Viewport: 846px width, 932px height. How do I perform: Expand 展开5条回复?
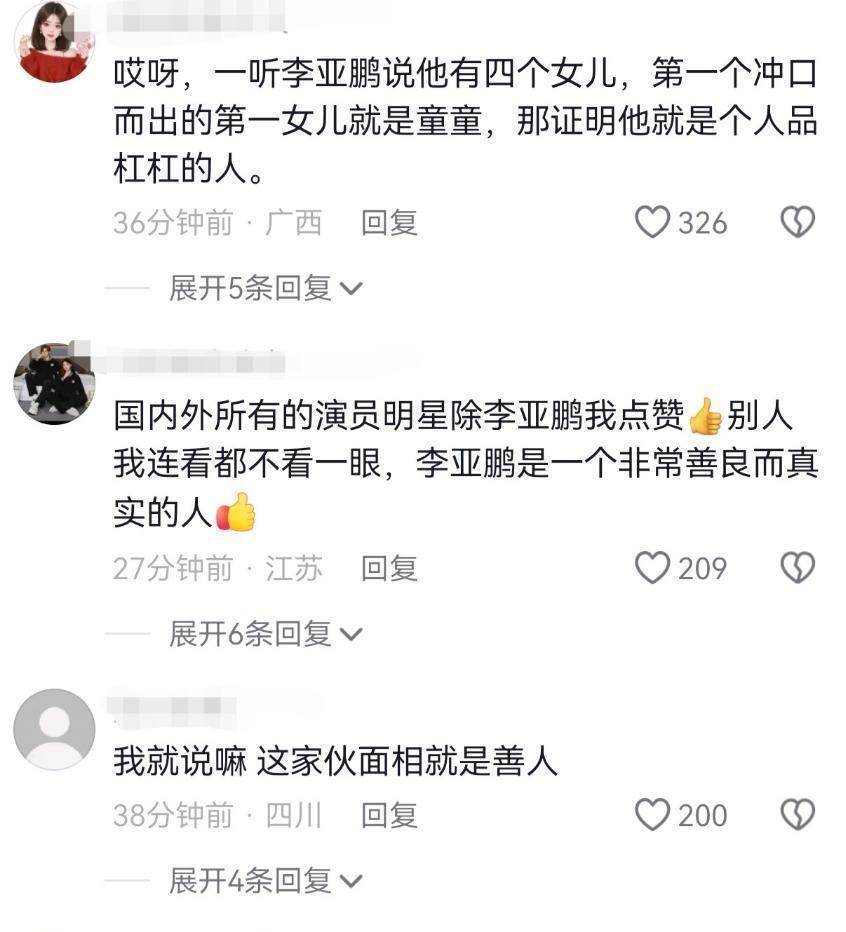[265, 288]
